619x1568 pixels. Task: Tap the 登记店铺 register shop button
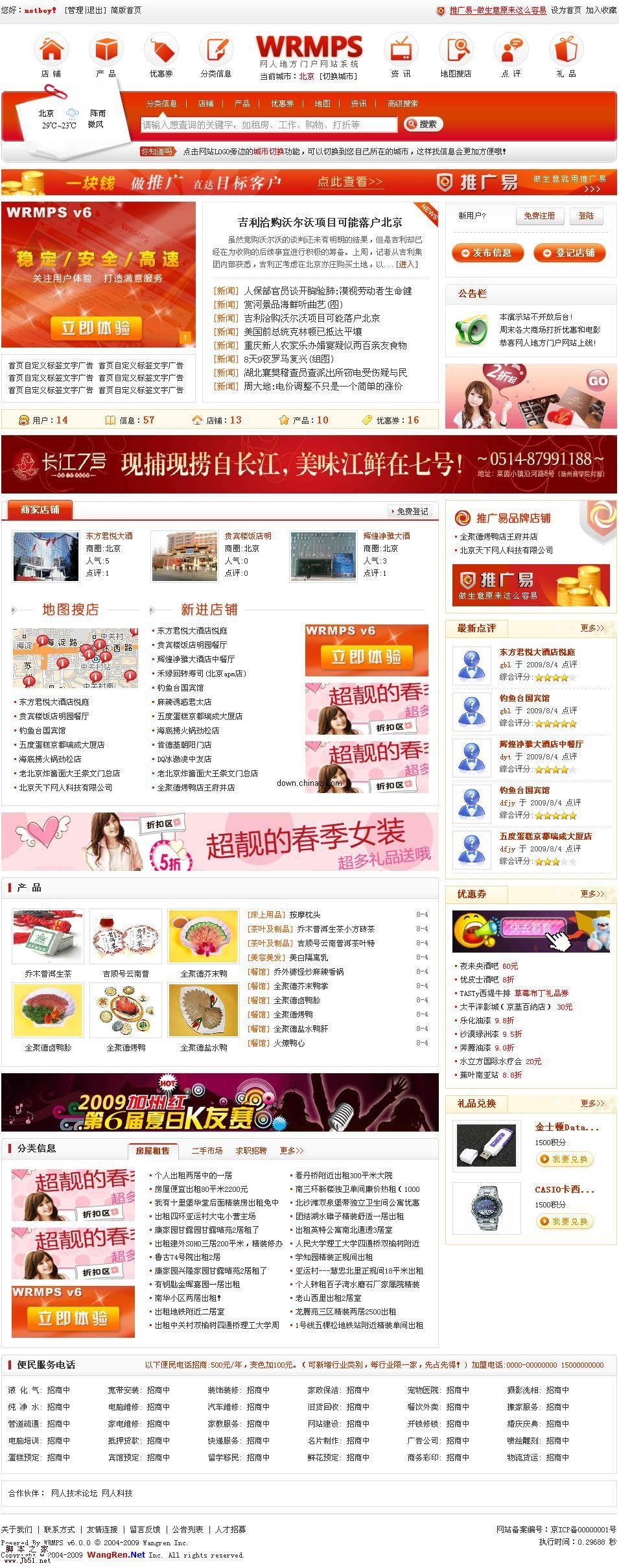pos(569,253)
